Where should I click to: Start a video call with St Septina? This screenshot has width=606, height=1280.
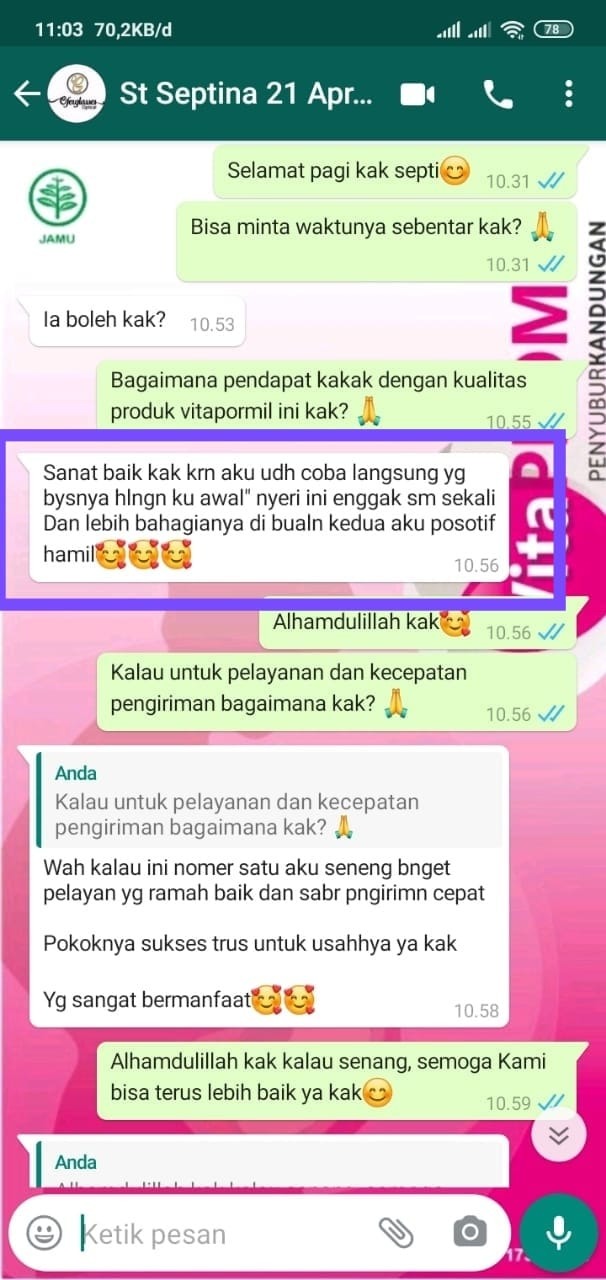point(418,94)
